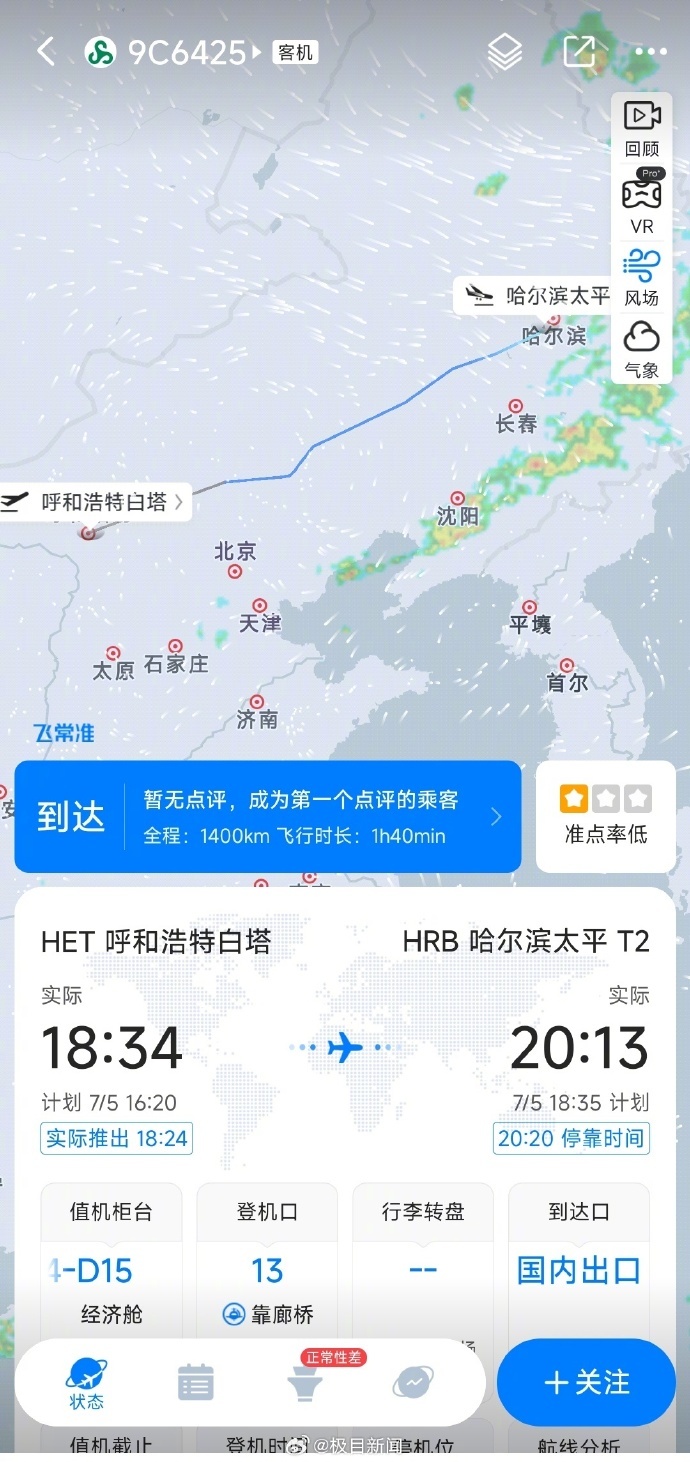This screenshot has width=690, height=1462.
Task: Follow this flight with the 关注 button
Action: (x=587, y=1383)
